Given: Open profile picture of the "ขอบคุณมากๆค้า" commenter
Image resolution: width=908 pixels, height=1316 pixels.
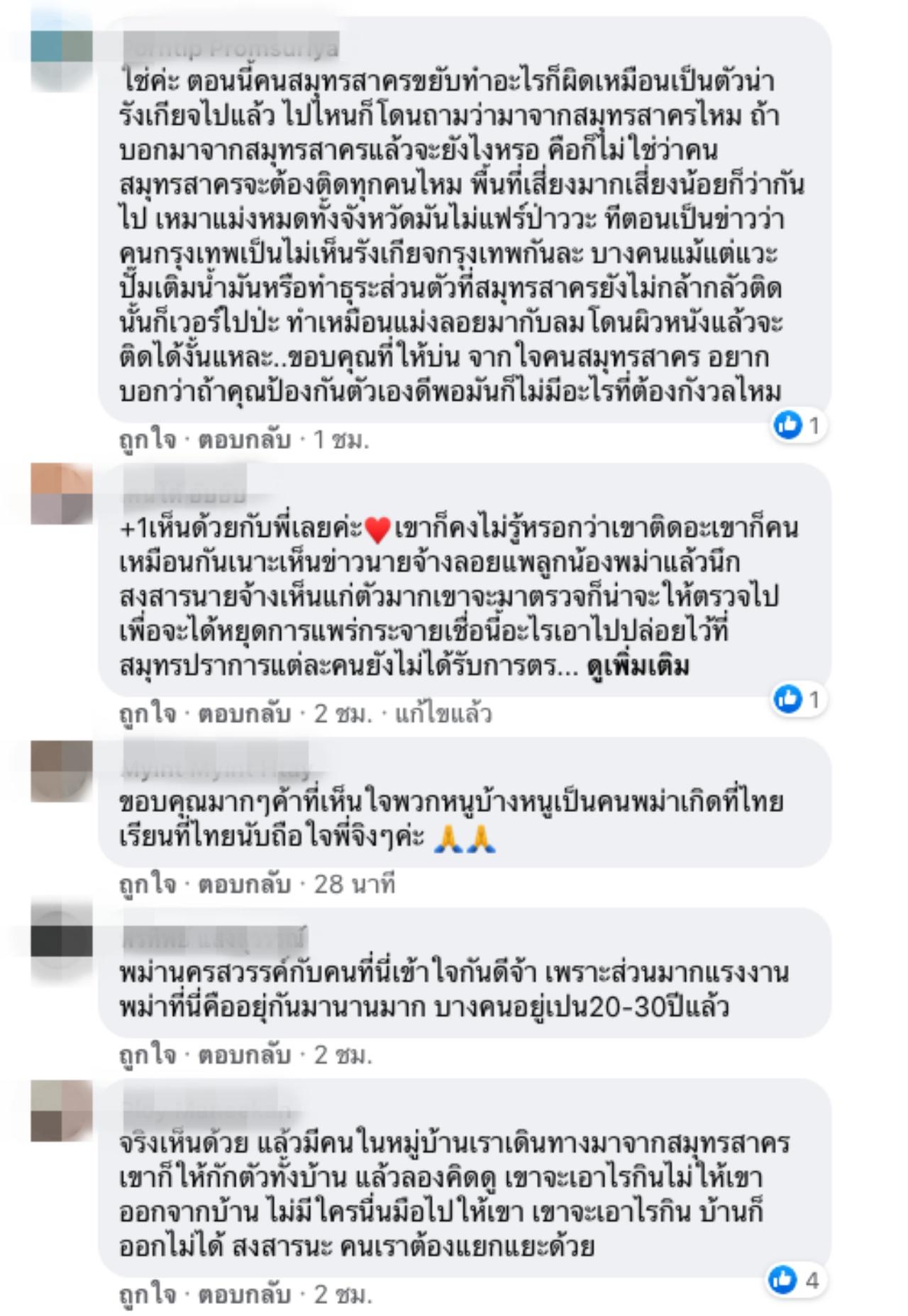Looking at the screenshot, I should (62, 771).
